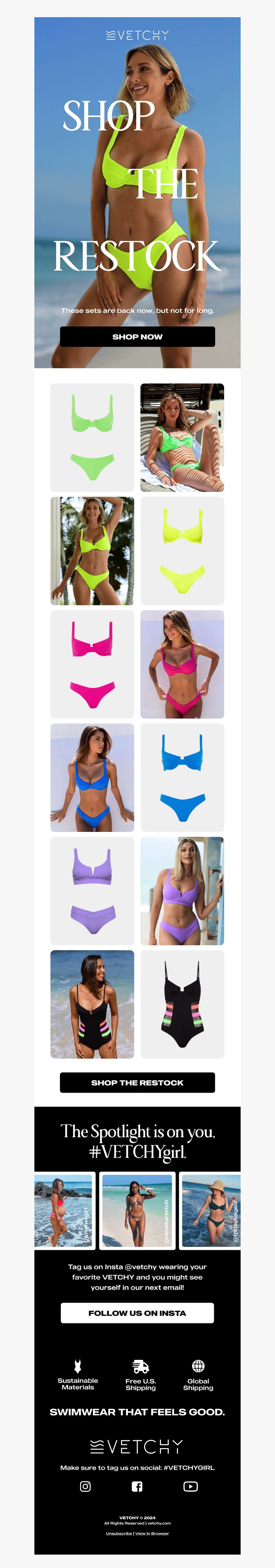275x1568 pixels.
Task: Open the lavender bikini set product tile
Action: click(92, 891)
